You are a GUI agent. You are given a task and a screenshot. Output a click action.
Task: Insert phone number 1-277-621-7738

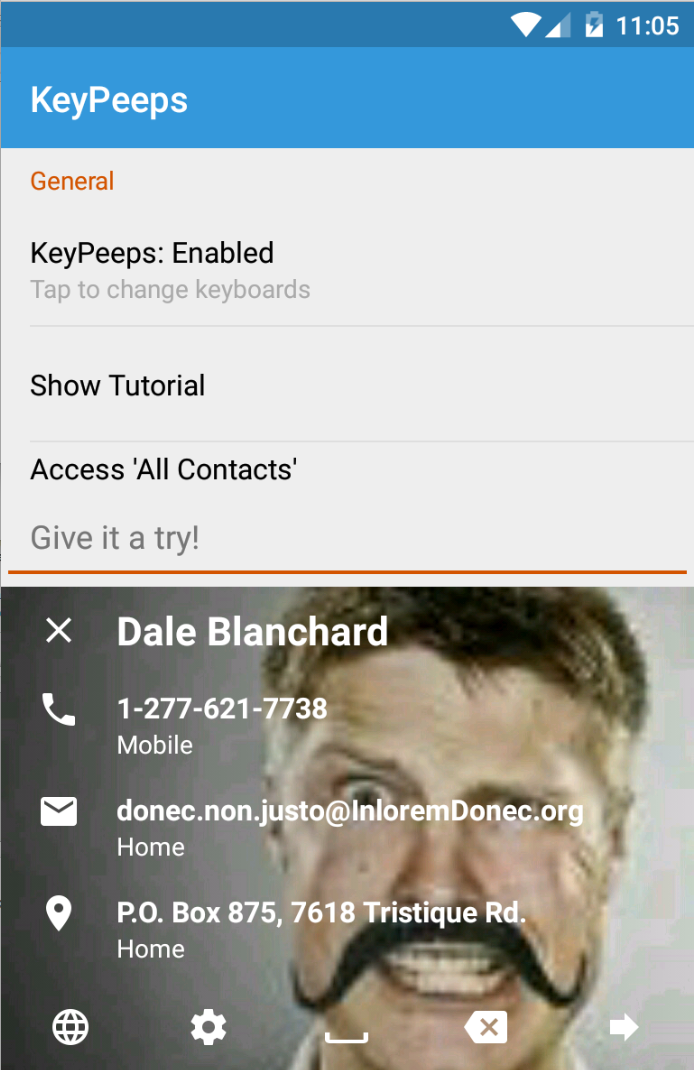pyautogui.click(x=222, y=723)
